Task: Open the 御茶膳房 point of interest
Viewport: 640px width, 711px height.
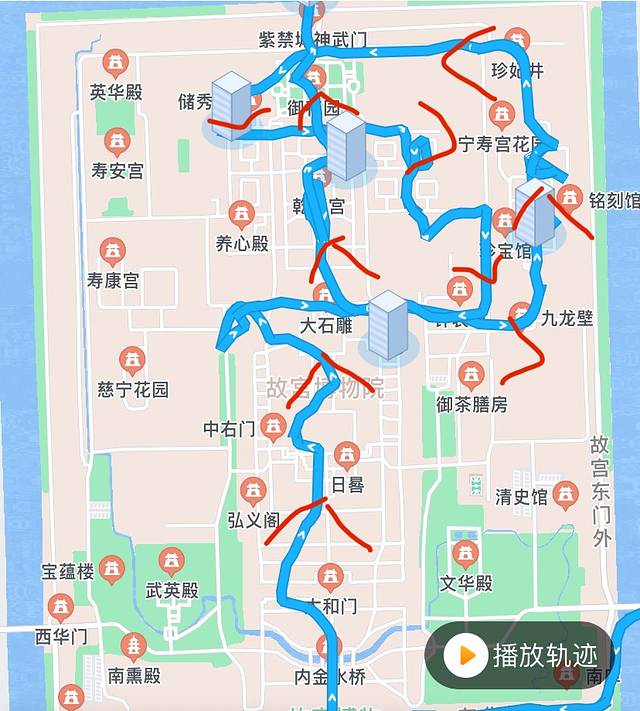Action: [x=471, y=376]
